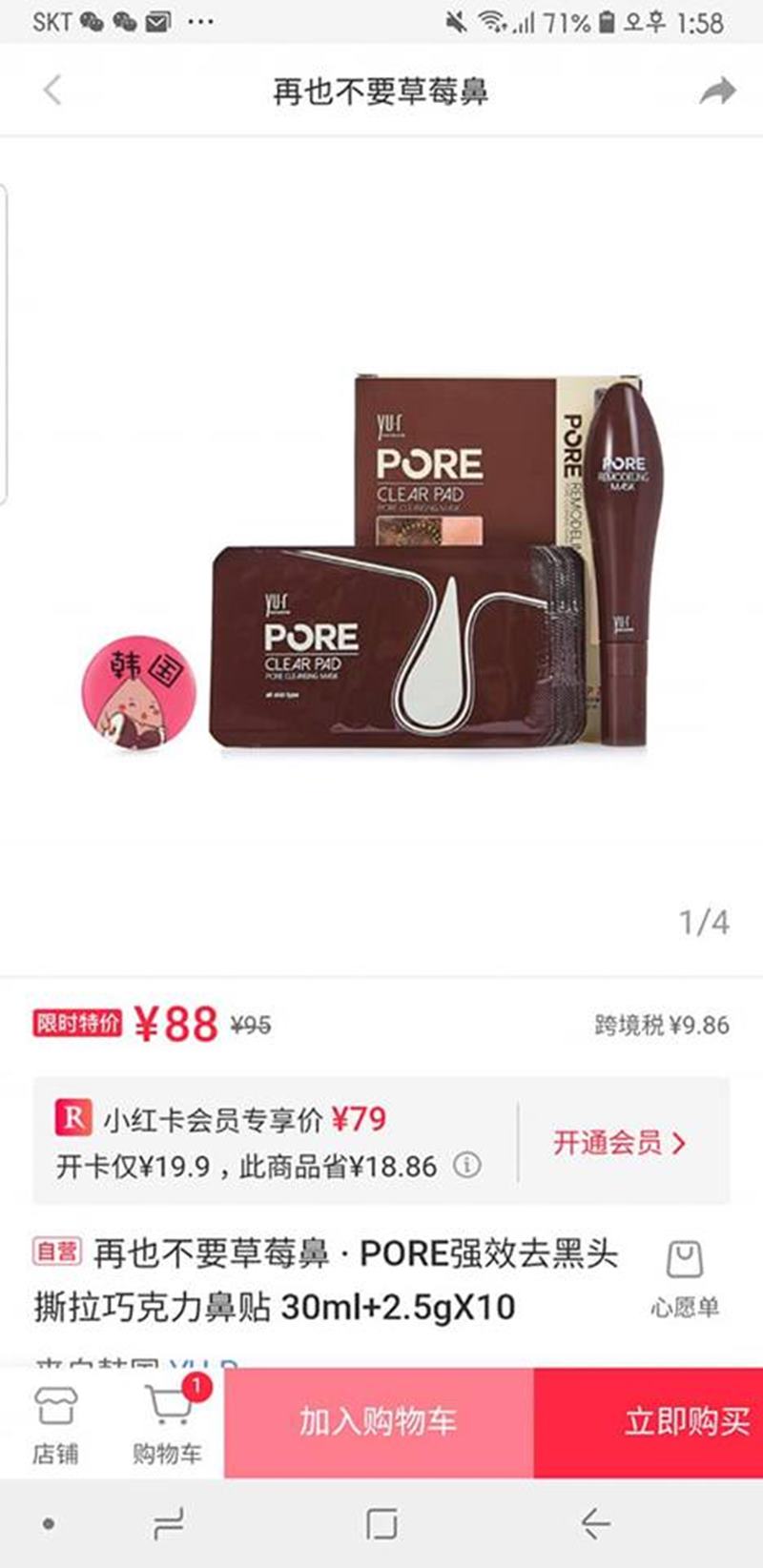Open the 购物车 shopping cart

coord(168,1424)
